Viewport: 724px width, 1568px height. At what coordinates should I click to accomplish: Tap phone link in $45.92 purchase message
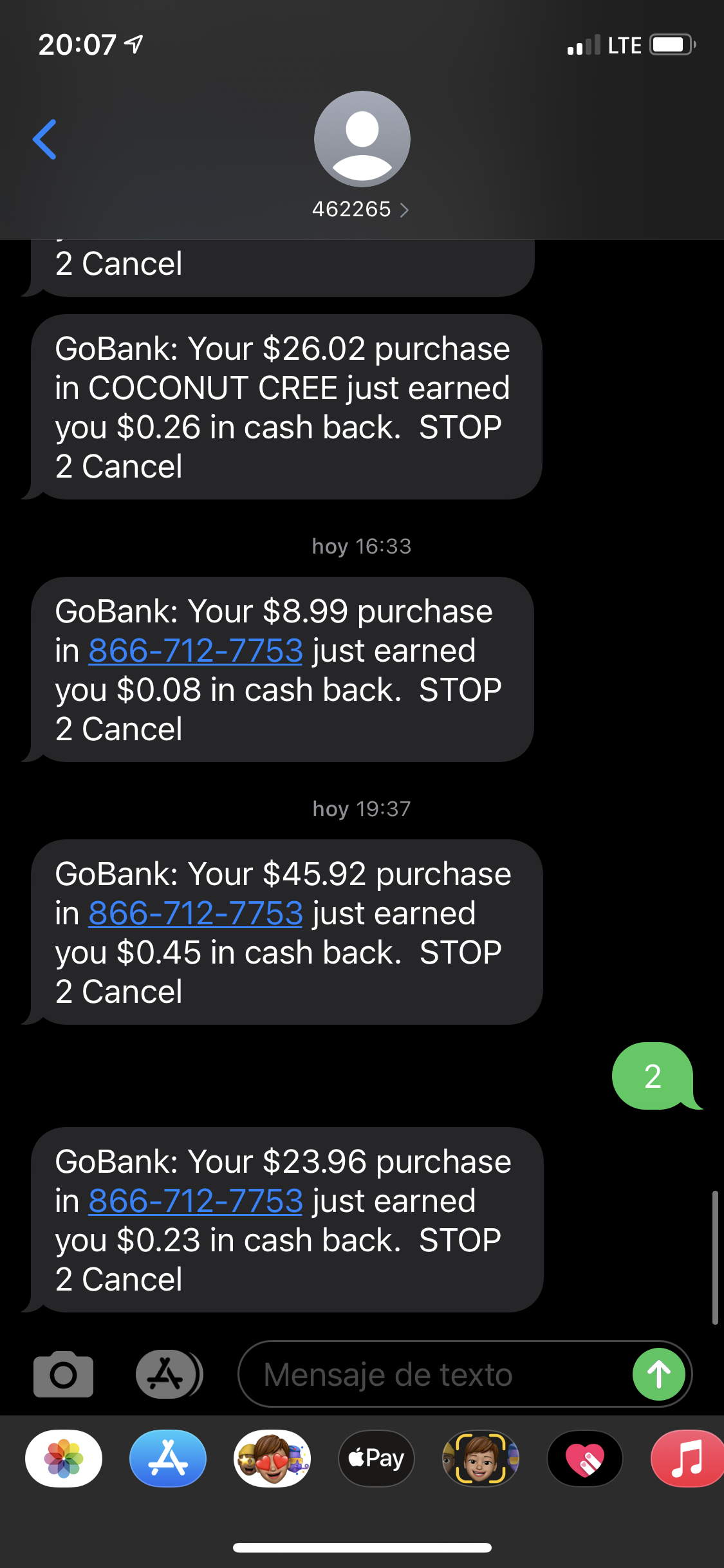tap(196, 913)
